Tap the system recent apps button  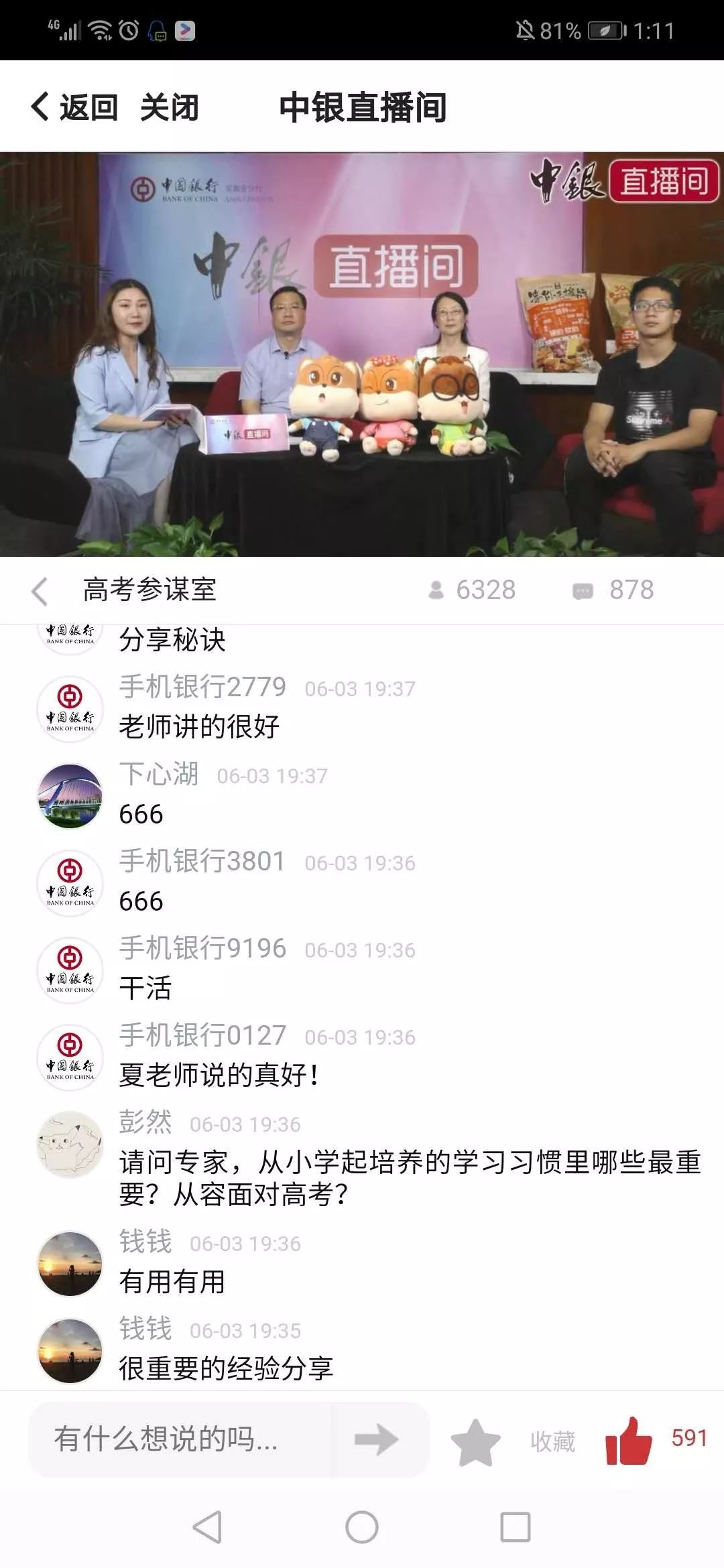(516, 1528)
